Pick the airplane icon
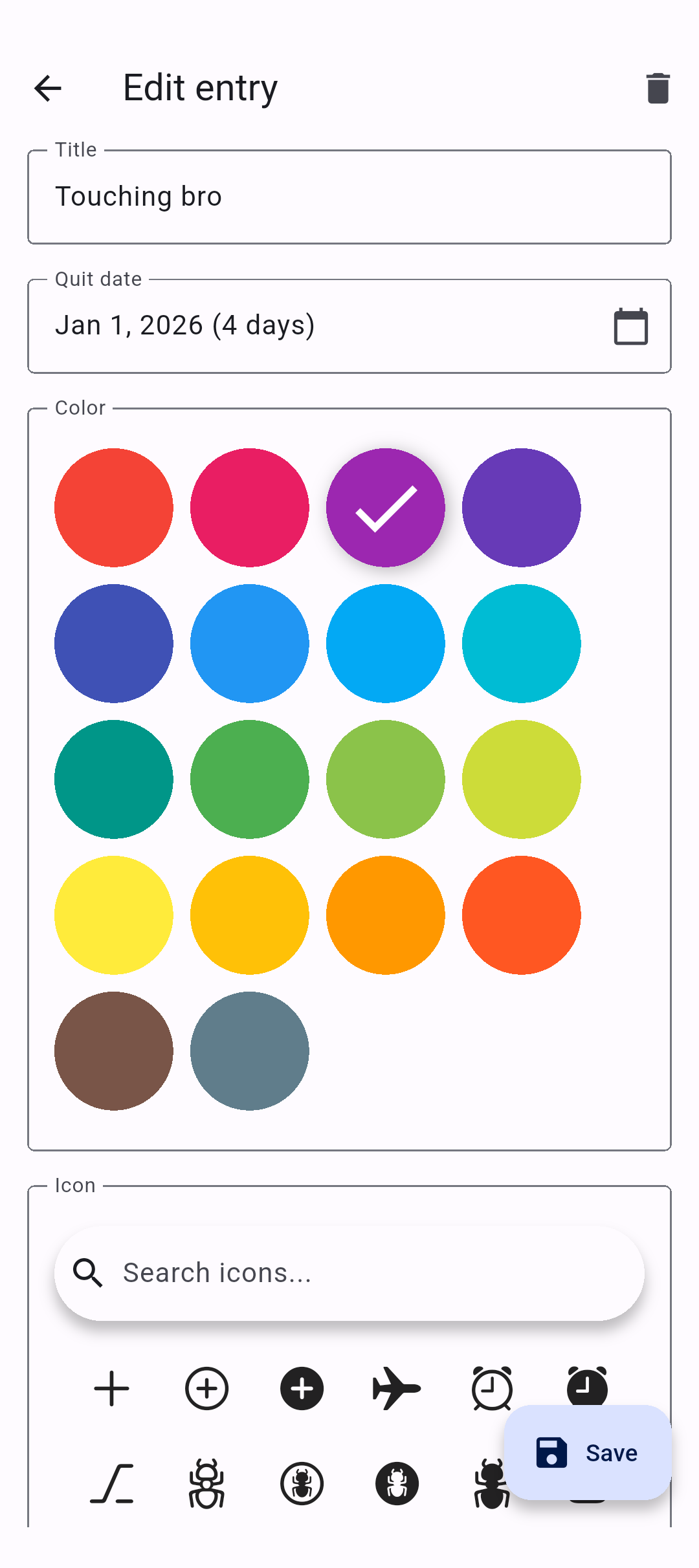The width and height of the screenshot is (699, 1568). point(397,1388)
